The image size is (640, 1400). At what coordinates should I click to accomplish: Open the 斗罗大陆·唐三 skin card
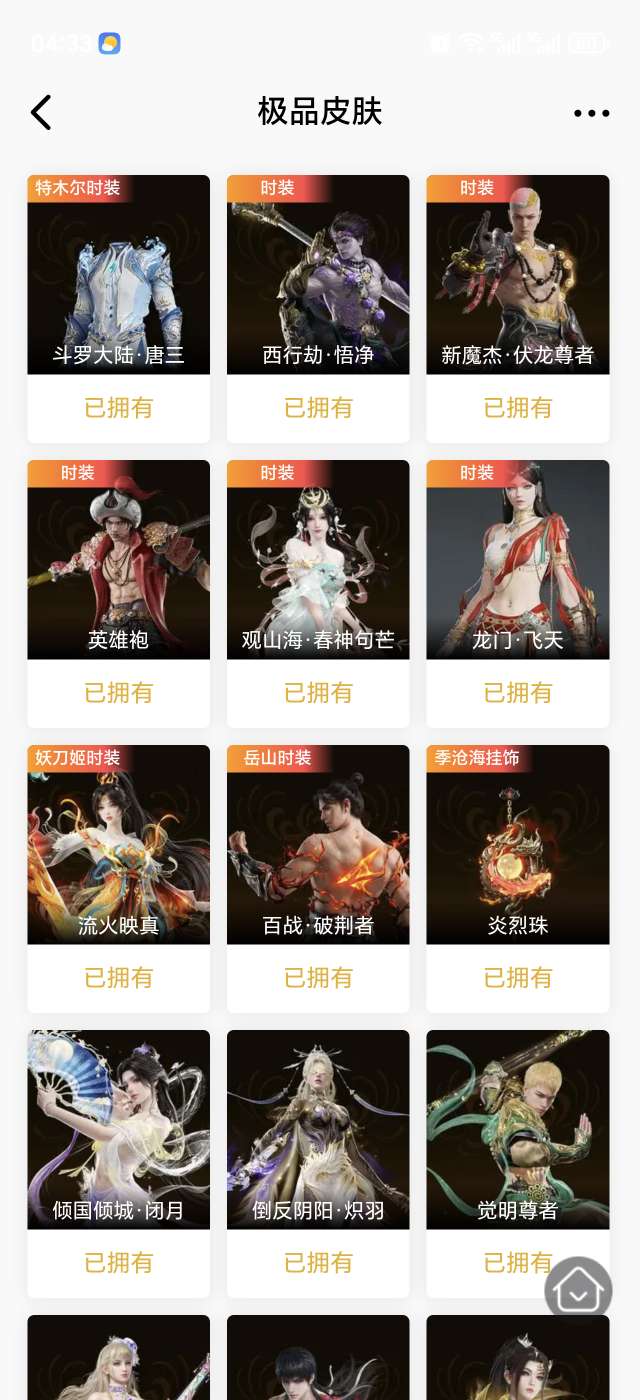point(118,275)
